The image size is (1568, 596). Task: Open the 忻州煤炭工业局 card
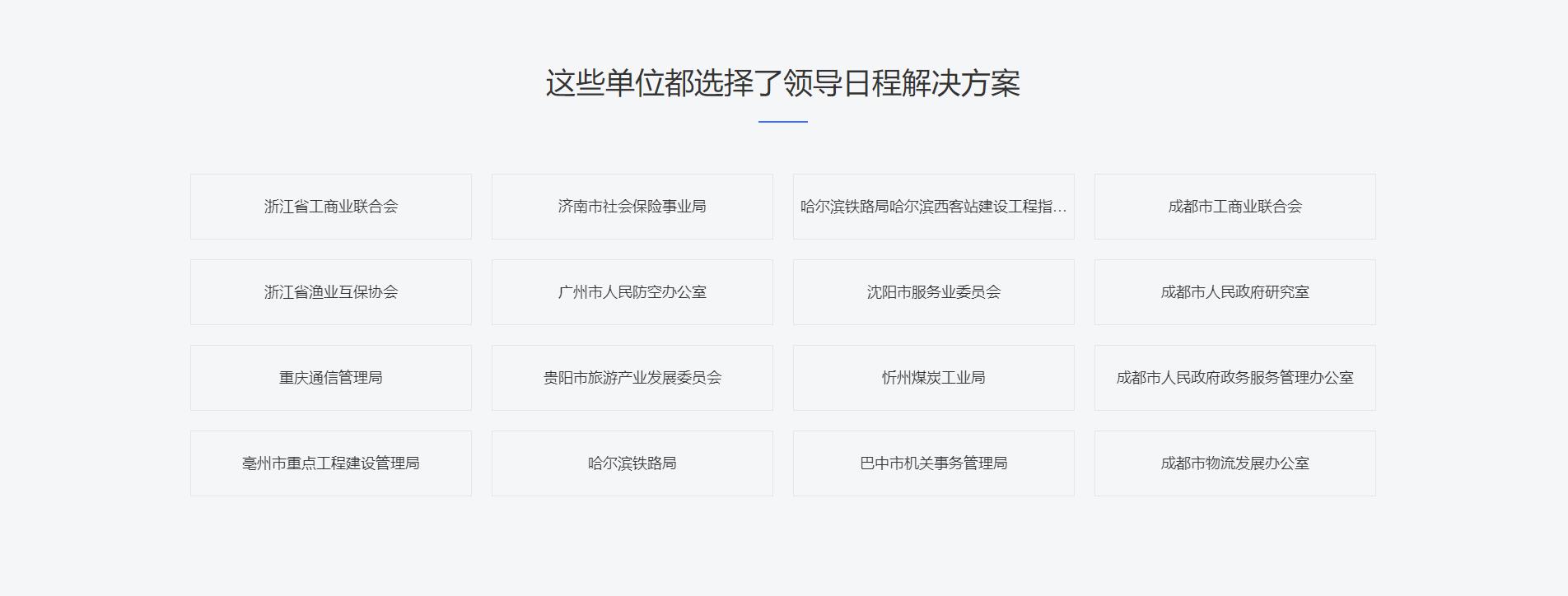(x=933, y=378)
